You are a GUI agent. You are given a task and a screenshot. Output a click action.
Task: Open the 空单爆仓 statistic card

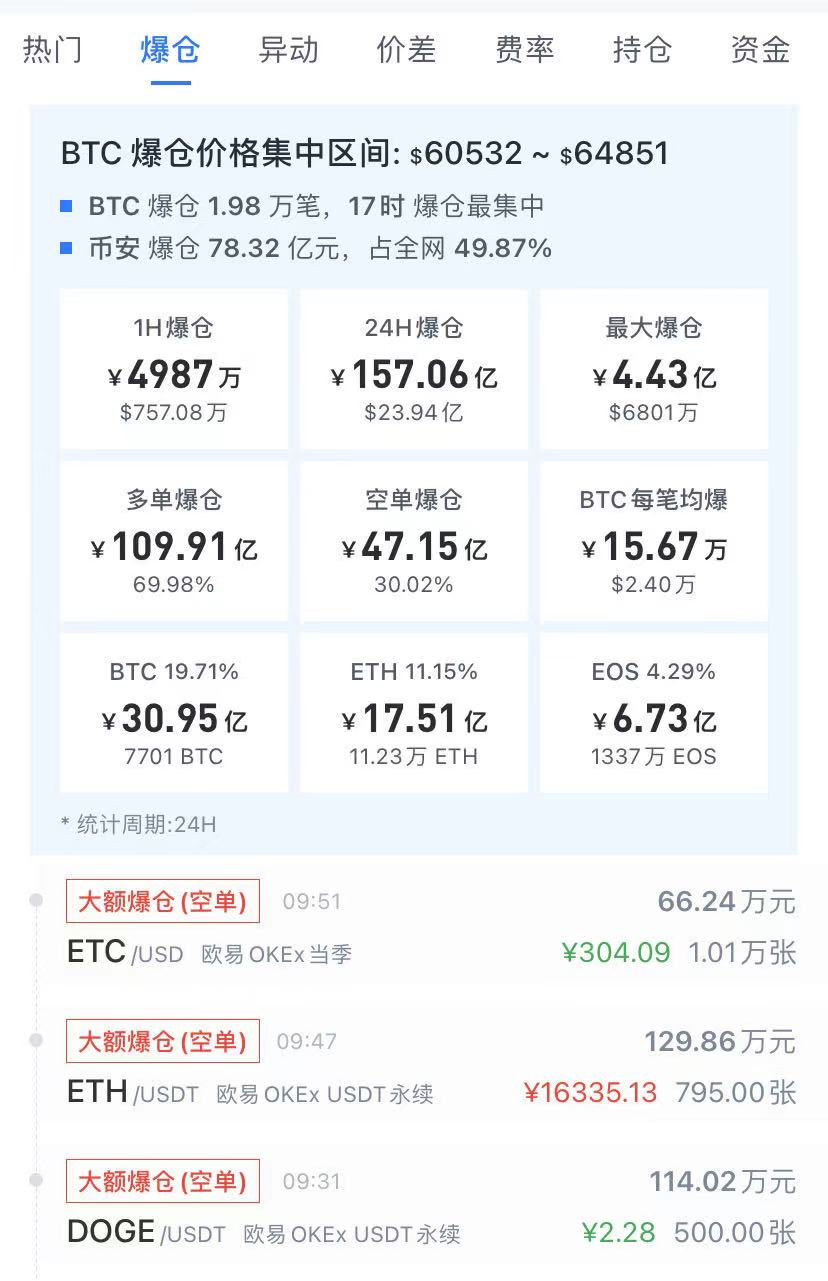click(413, 540)
